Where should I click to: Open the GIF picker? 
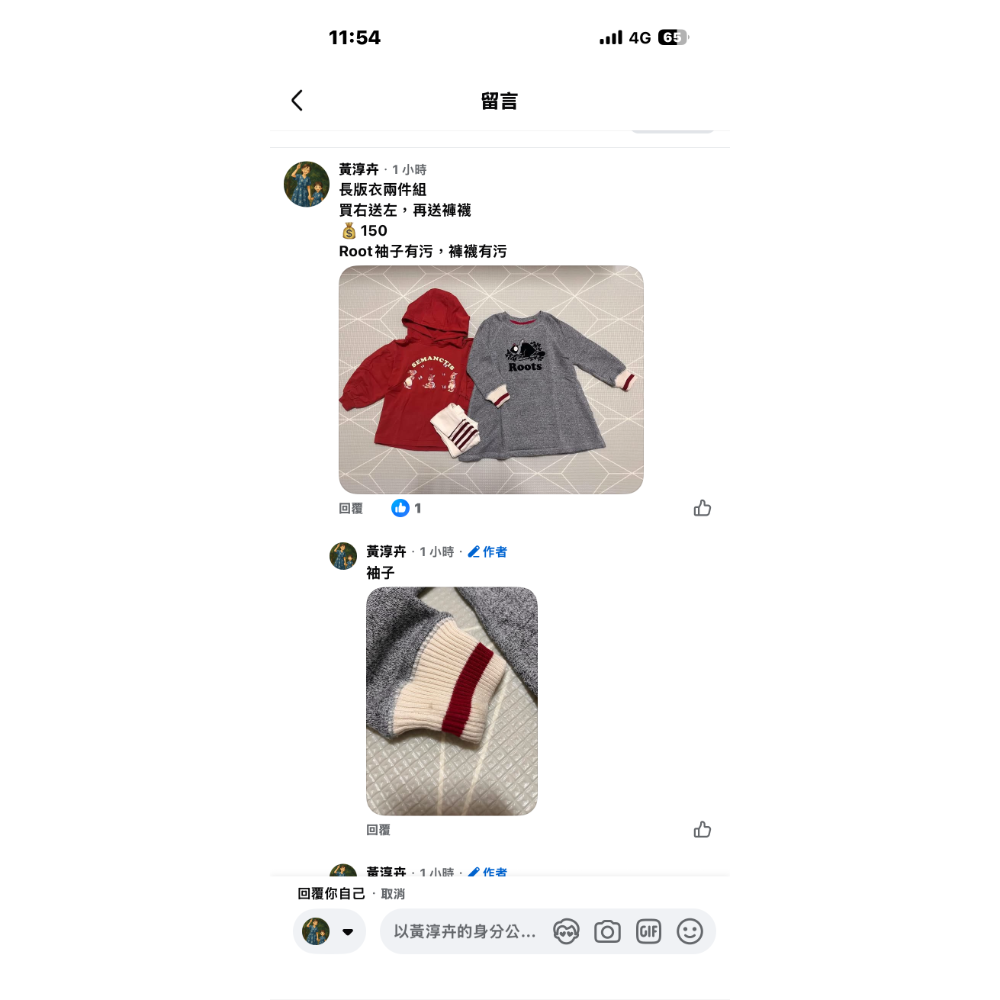pos(648,931)
